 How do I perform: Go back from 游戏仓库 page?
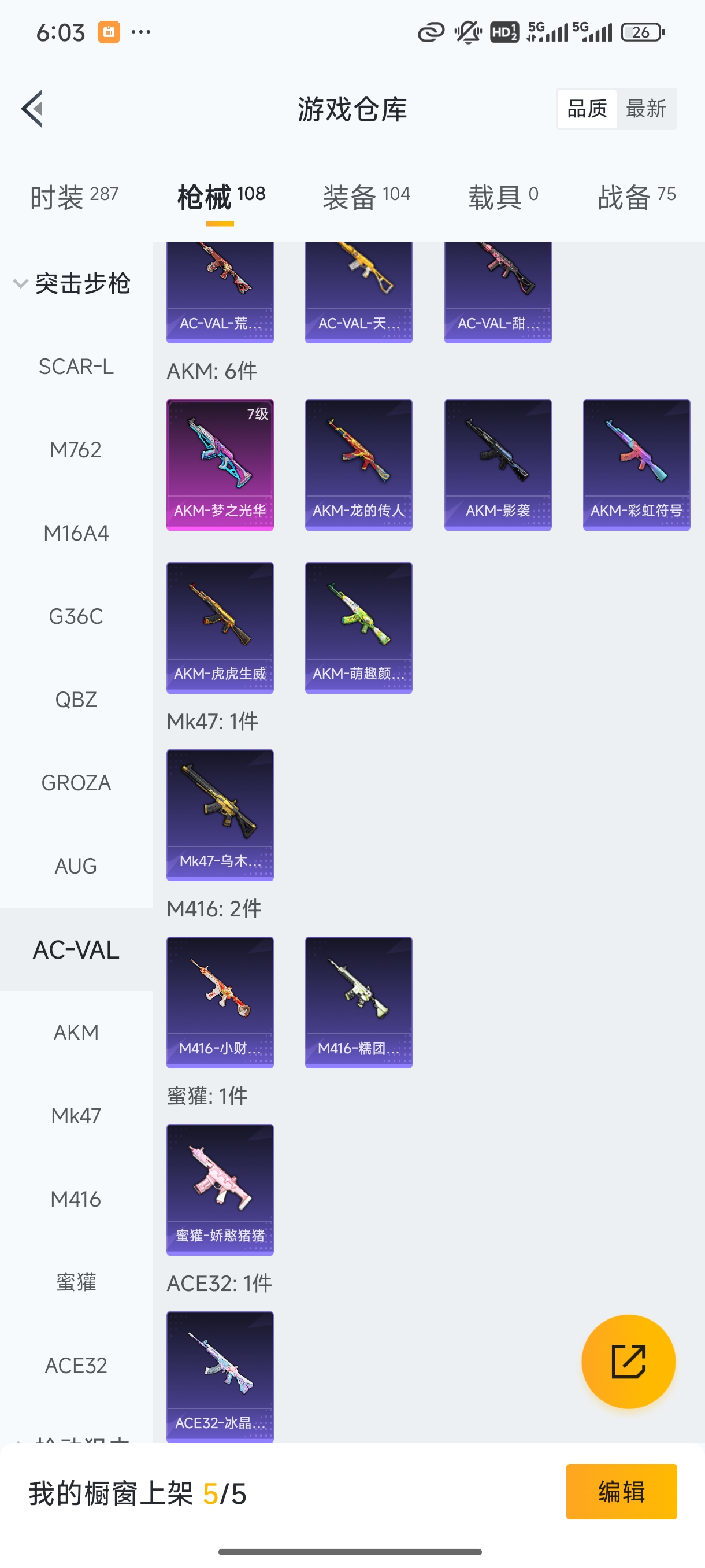[x=32, y=109]
